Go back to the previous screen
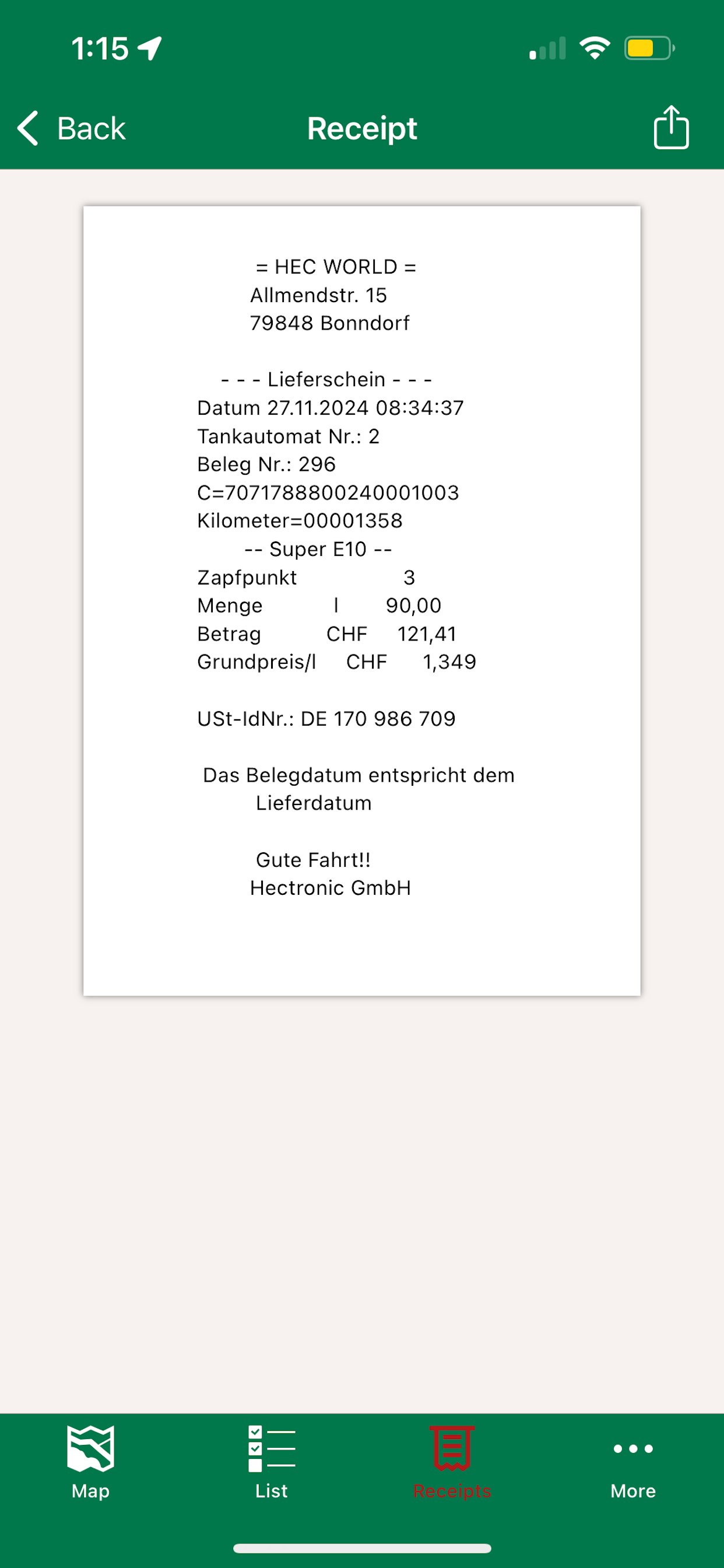 [71, 128]
